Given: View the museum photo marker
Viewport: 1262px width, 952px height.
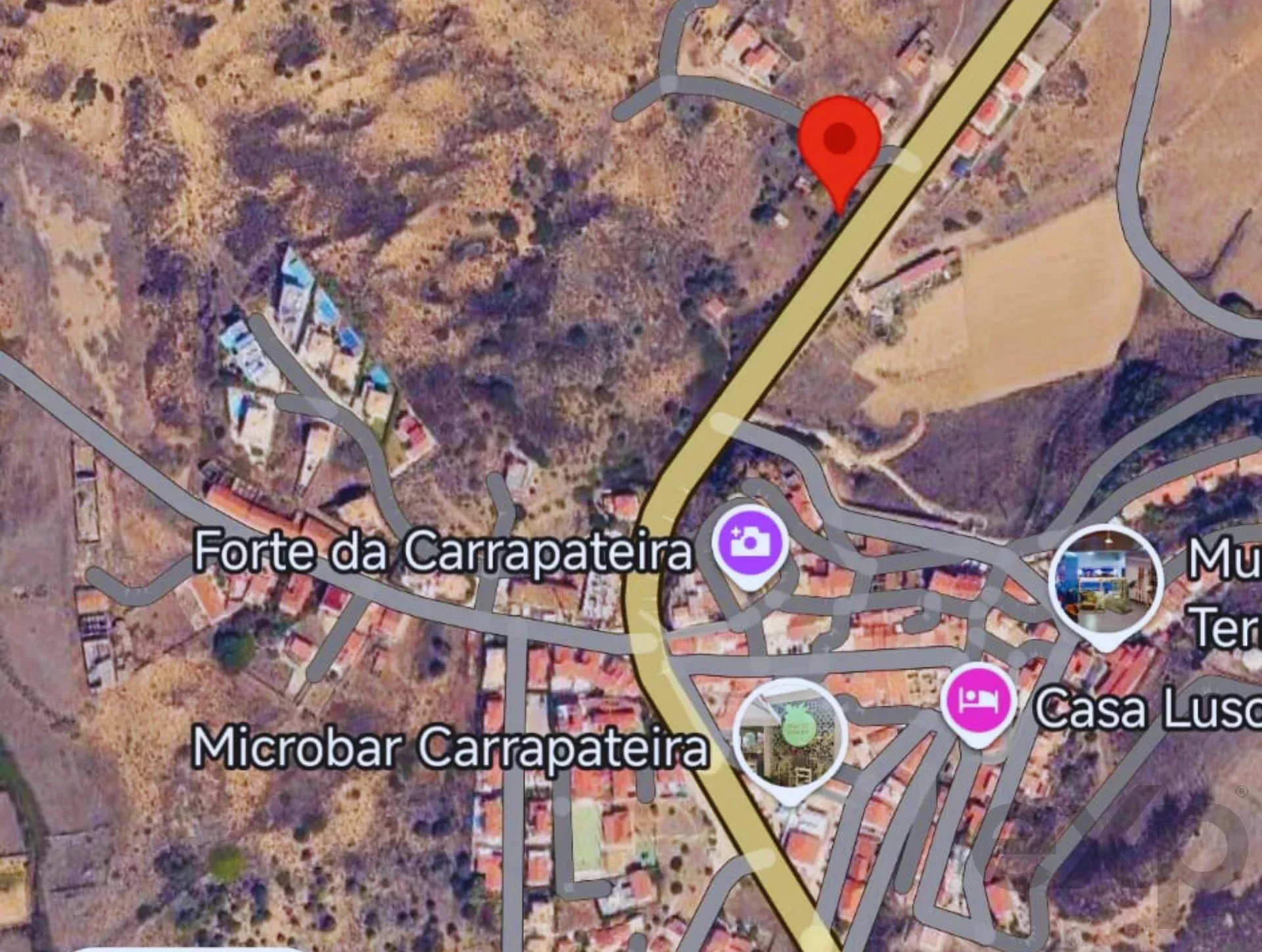Looking at the screenshot, I should pos(1106,582).
